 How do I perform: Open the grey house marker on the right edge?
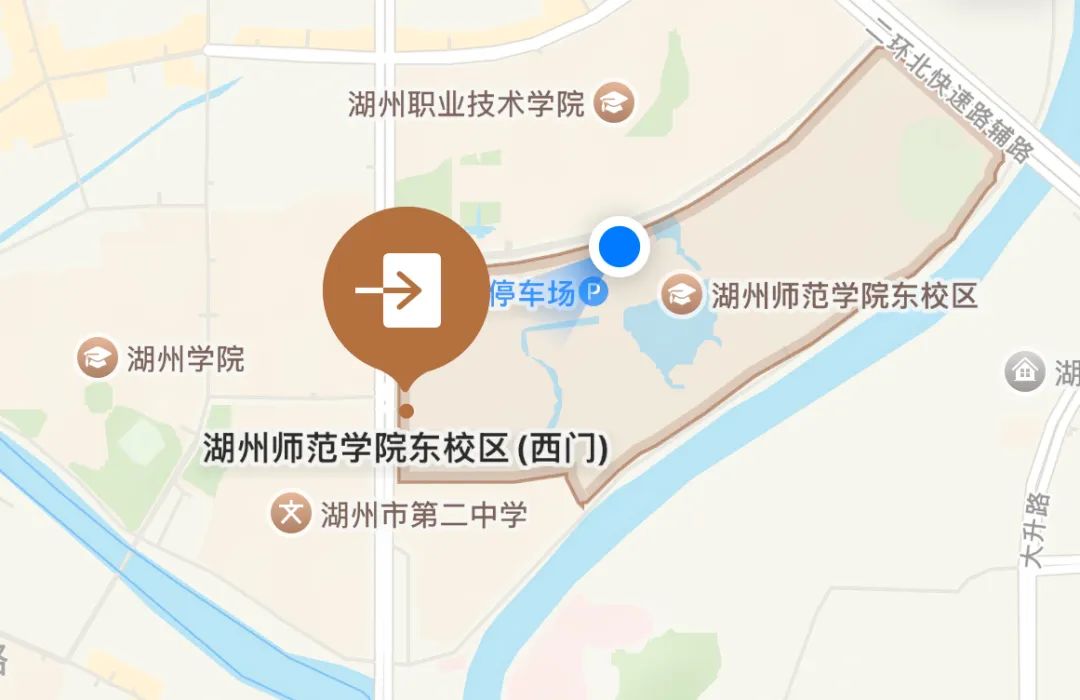coord(1025,372)
